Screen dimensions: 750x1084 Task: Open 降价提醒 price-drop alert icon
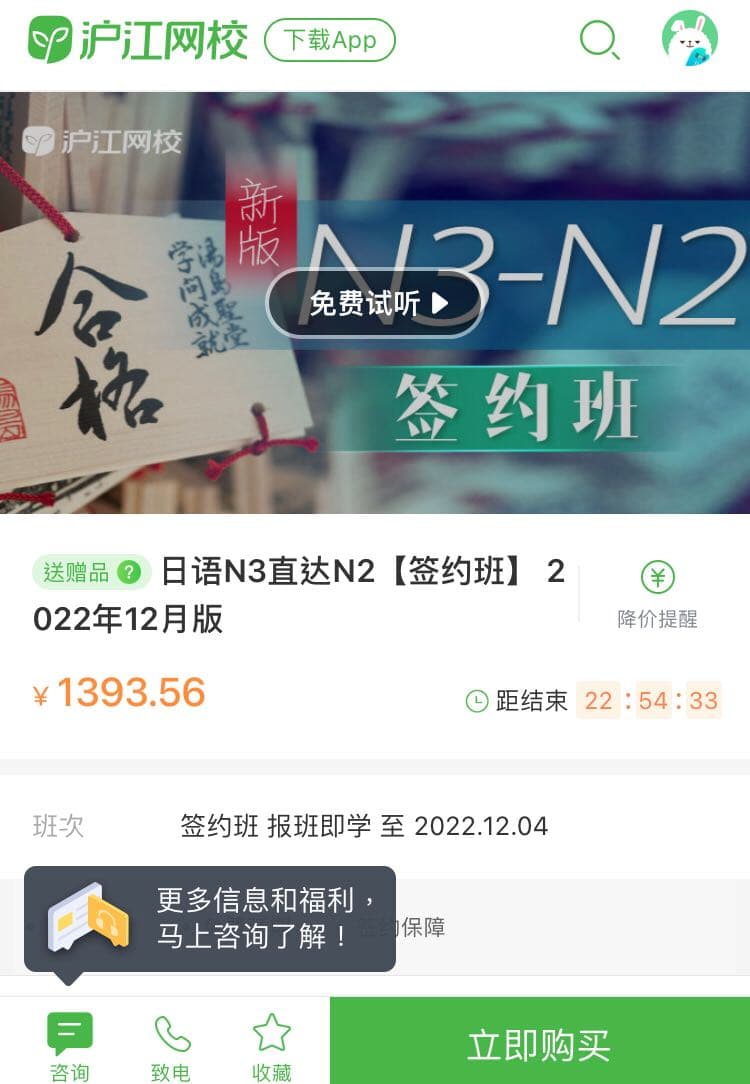point(657,577)
